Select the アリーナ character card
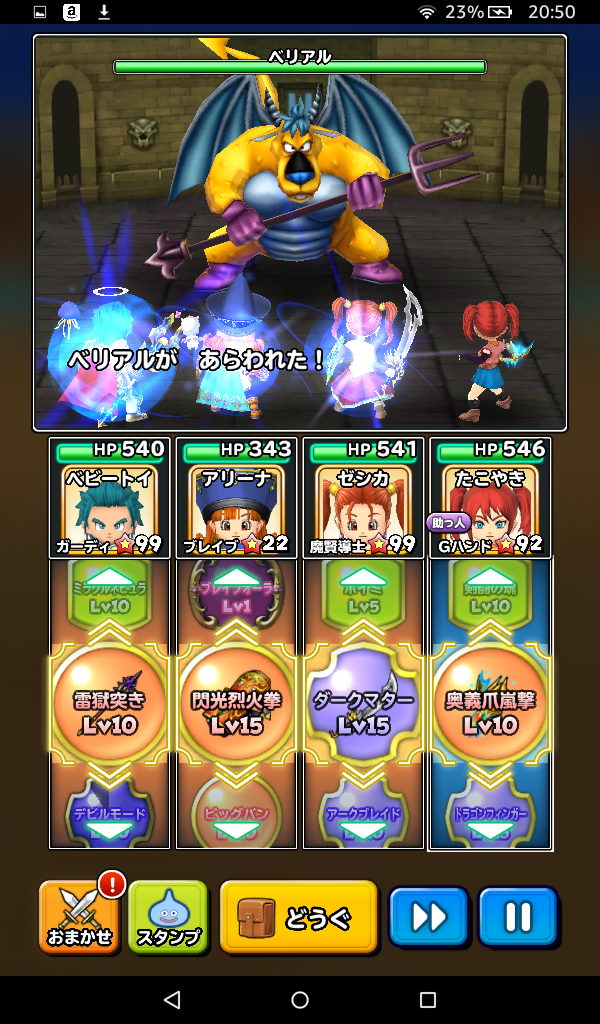600x1024 pixels. click(236, 498)
